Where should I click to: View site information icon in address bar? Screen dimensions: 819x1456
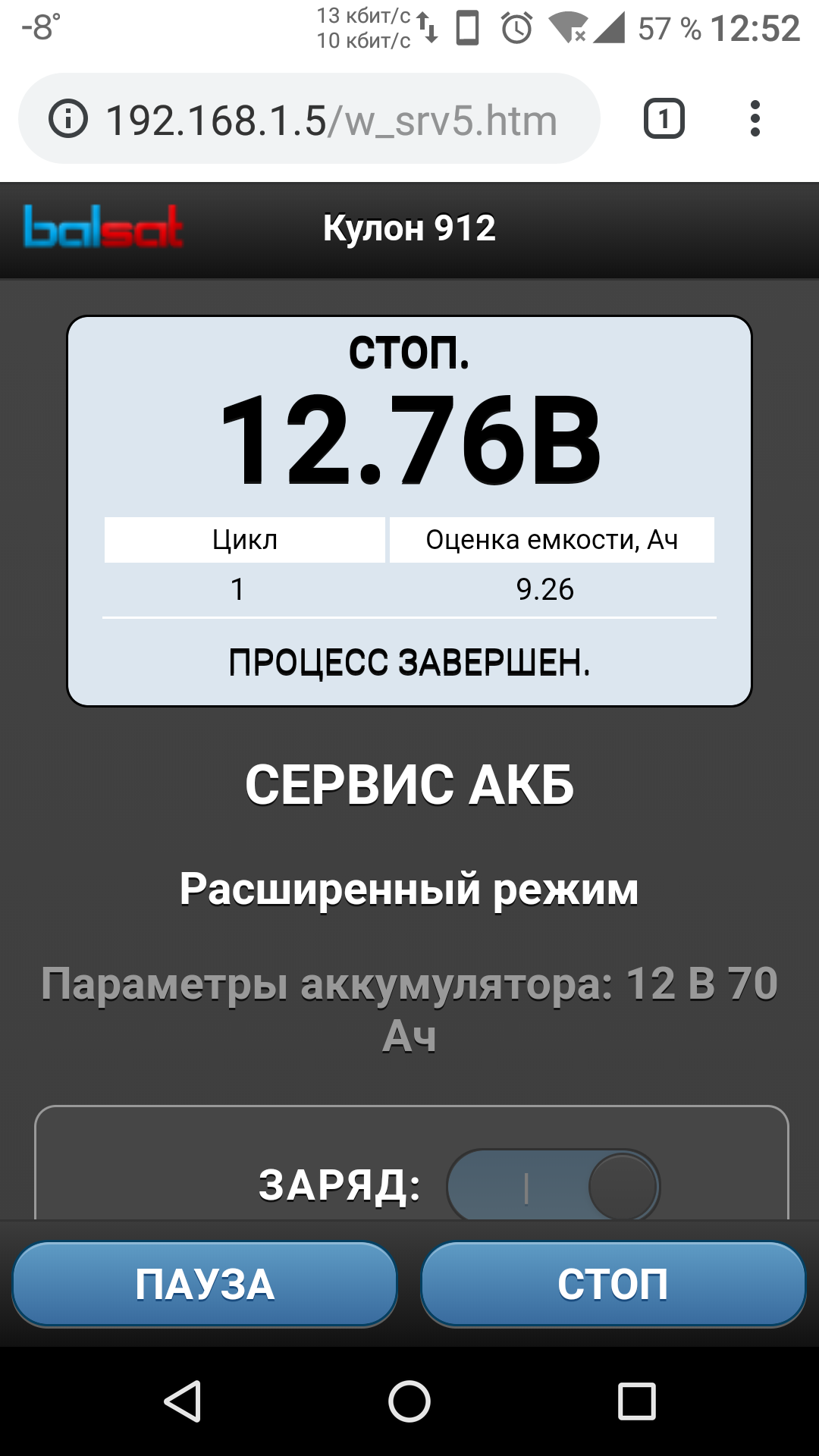tap(68, 119)
